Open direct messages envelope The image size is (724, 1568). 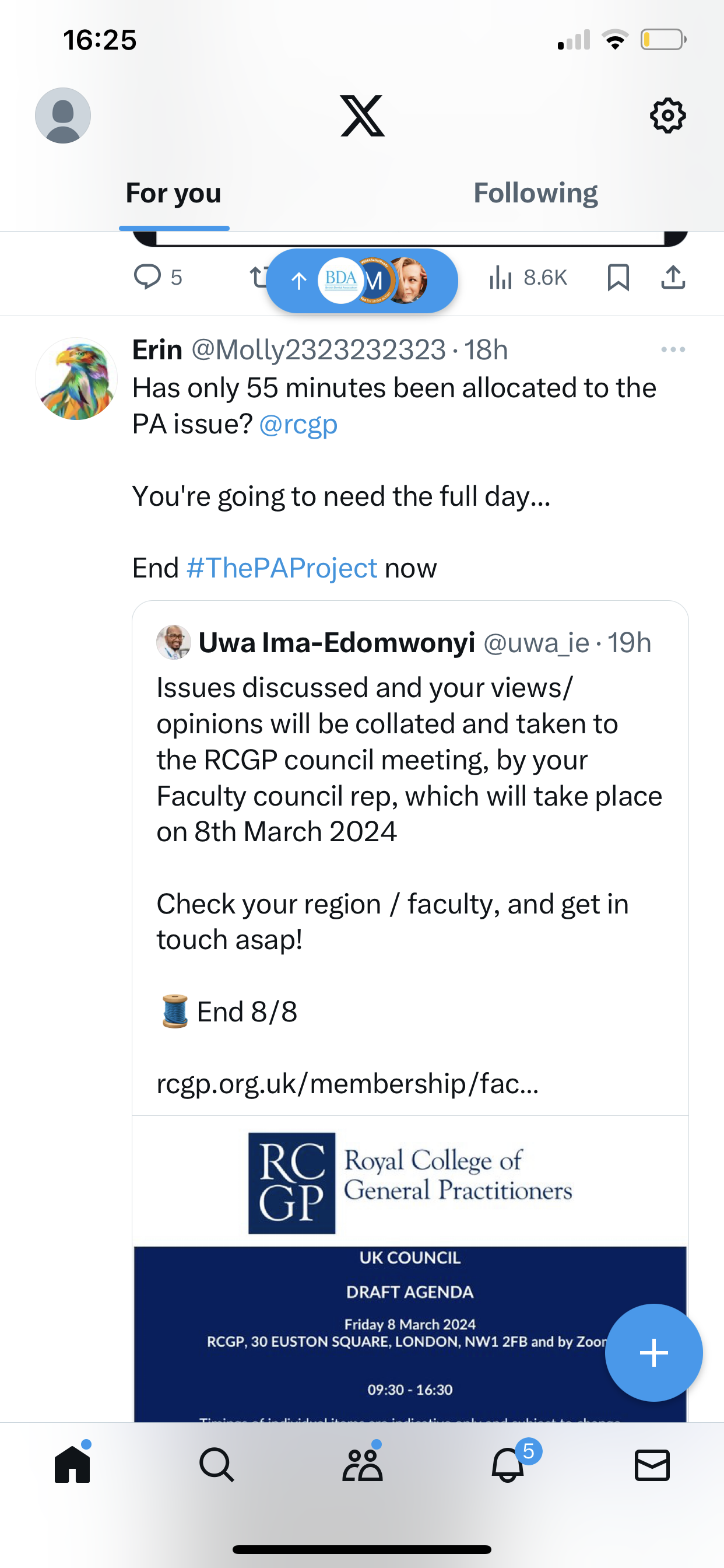(652, 1465)
